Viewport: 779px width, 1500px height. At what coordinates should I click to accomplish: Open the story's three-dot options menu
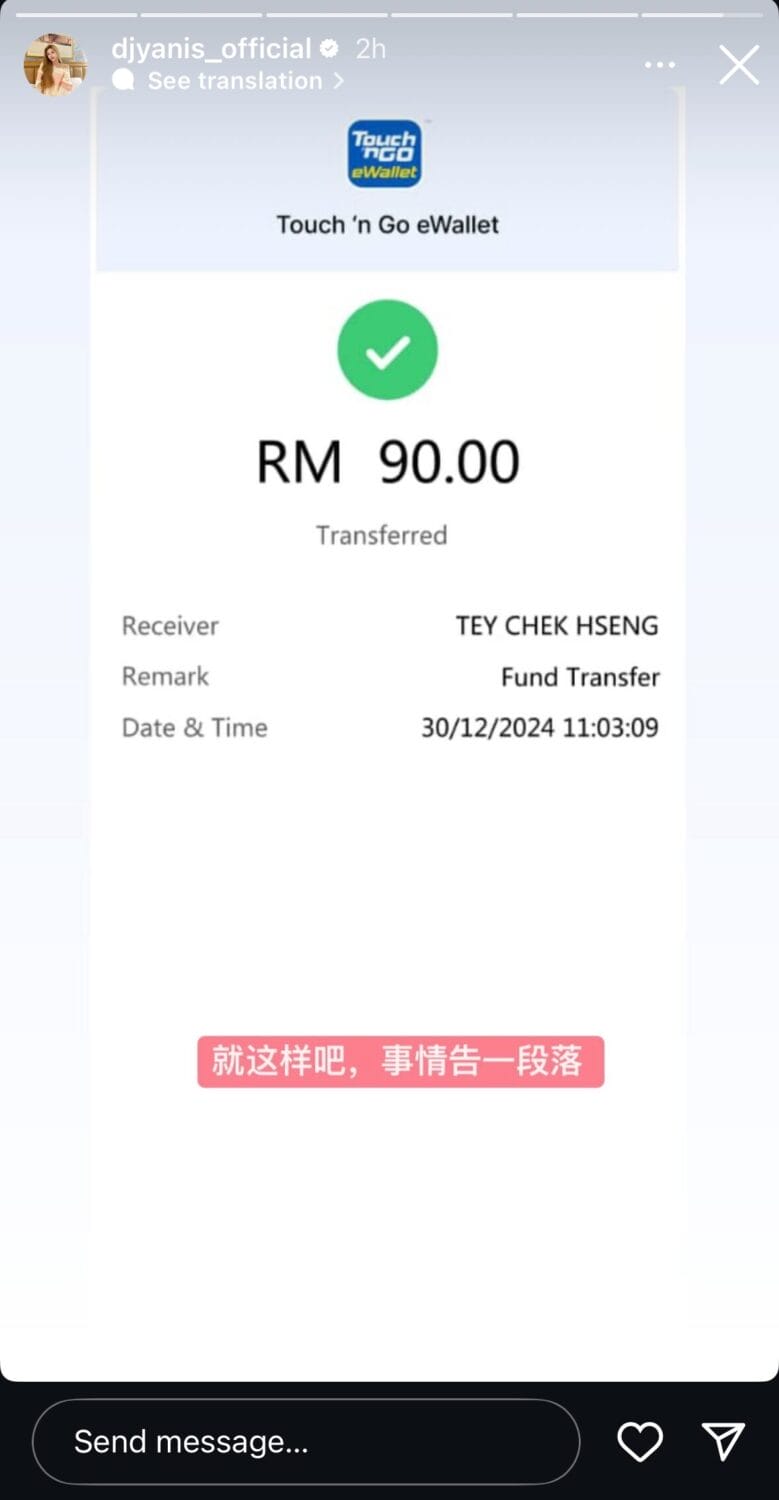tap(660, 65)
